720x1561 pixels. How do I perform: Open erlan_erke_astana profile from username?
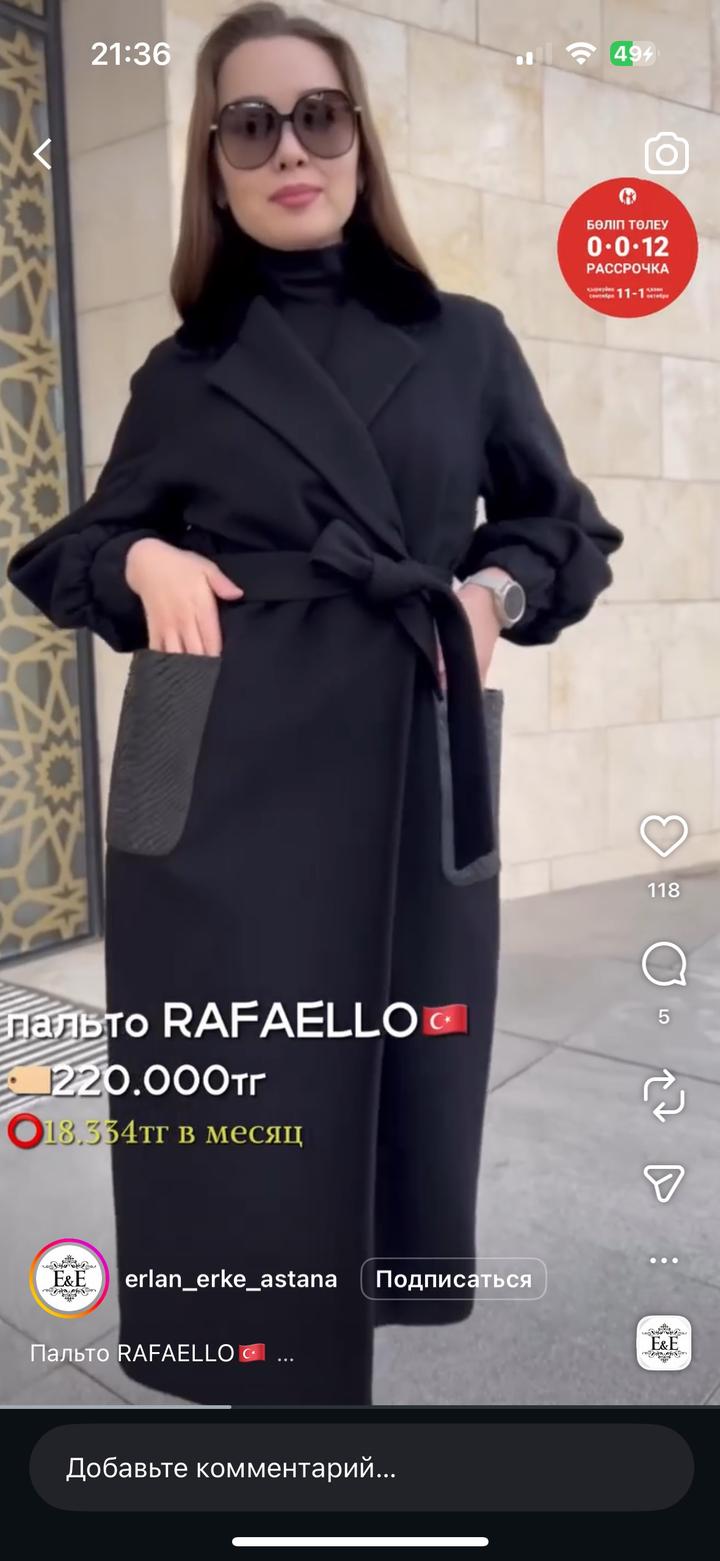230,1279
